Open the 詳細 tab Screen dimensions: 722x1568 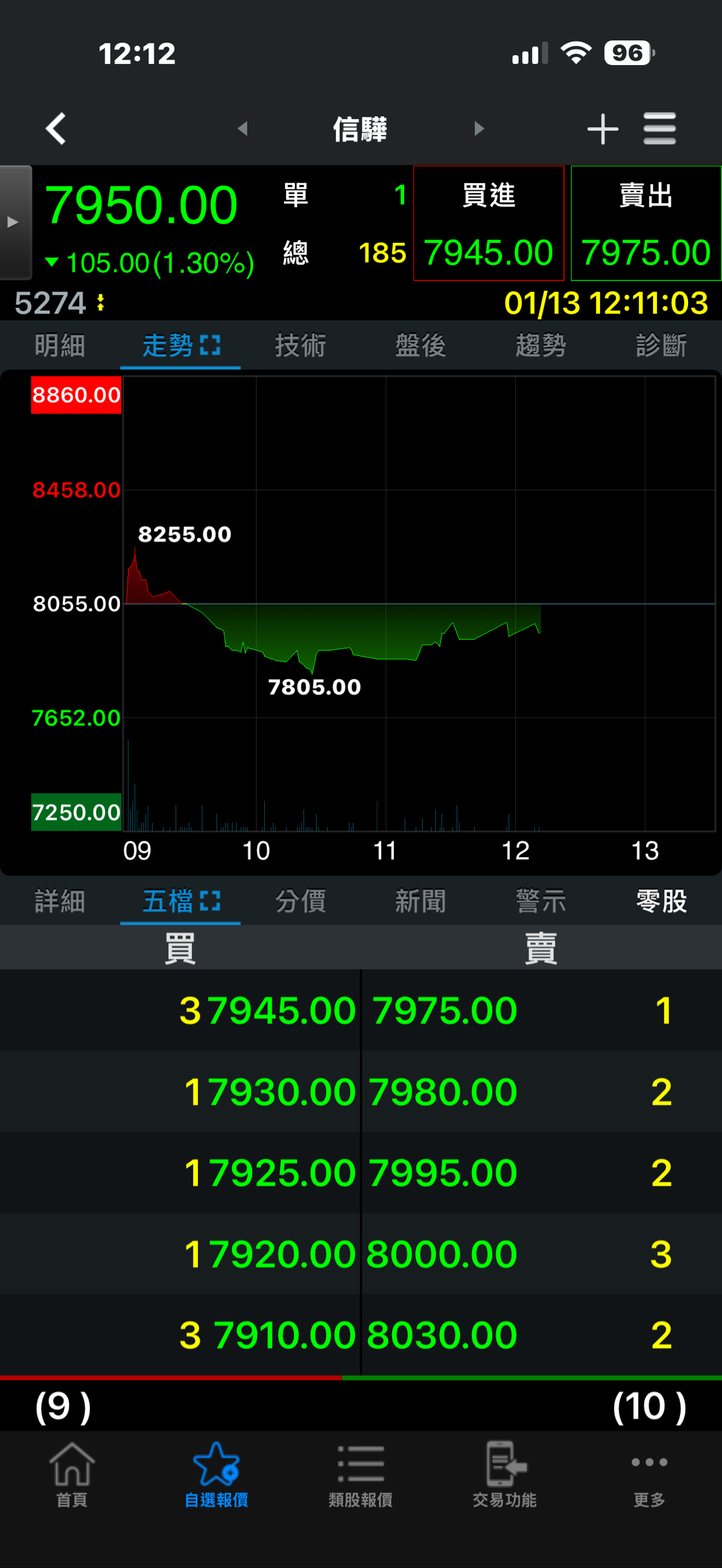[x=60, y=901]
